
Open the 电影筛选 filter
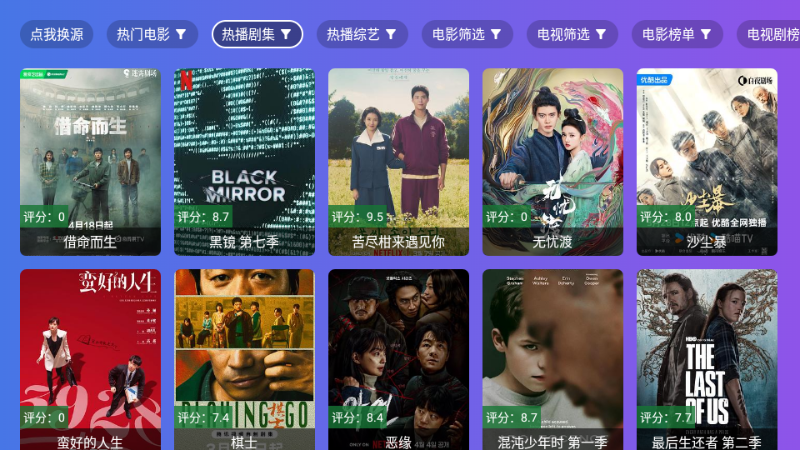pos(467,34)
